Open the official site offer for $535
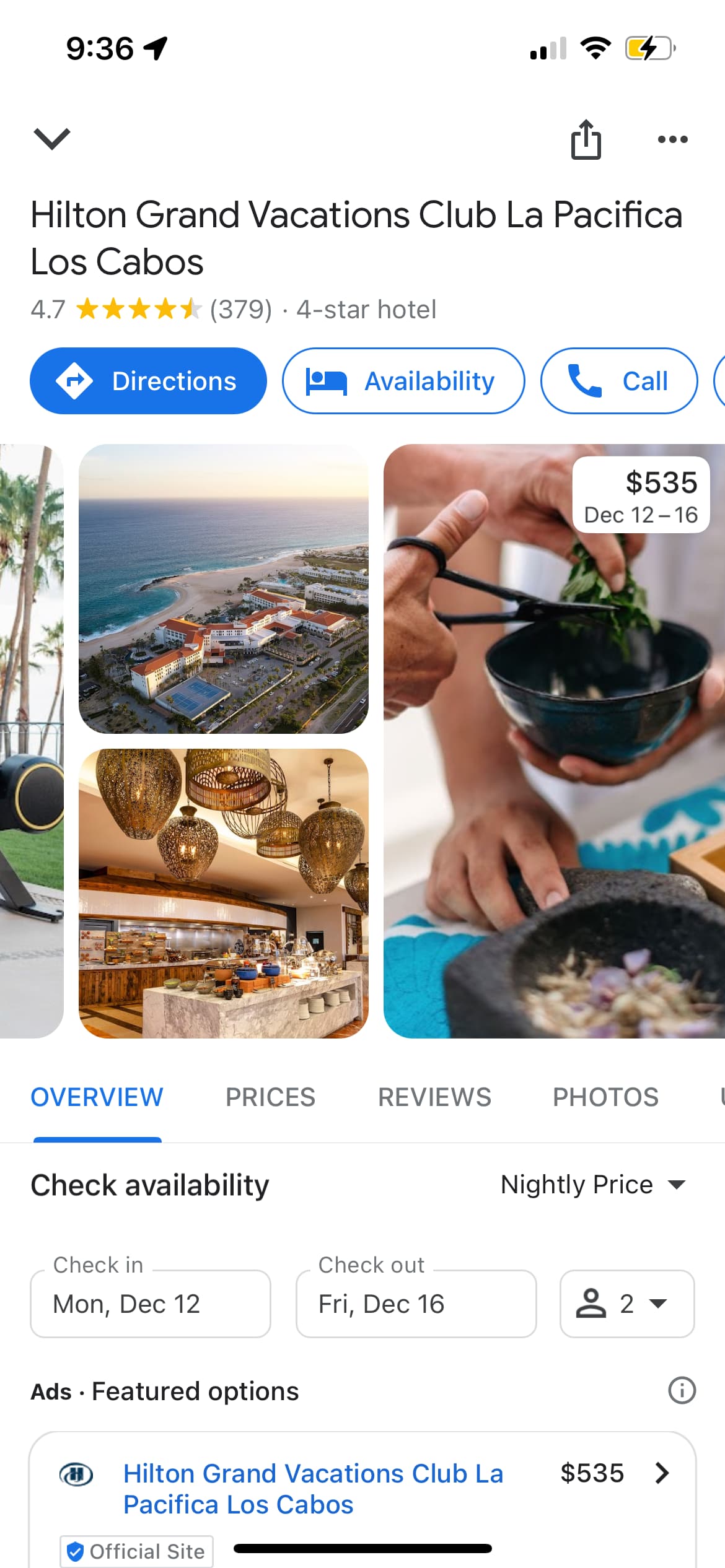This screenshot has height=1568, width=725. point(362,1499)
